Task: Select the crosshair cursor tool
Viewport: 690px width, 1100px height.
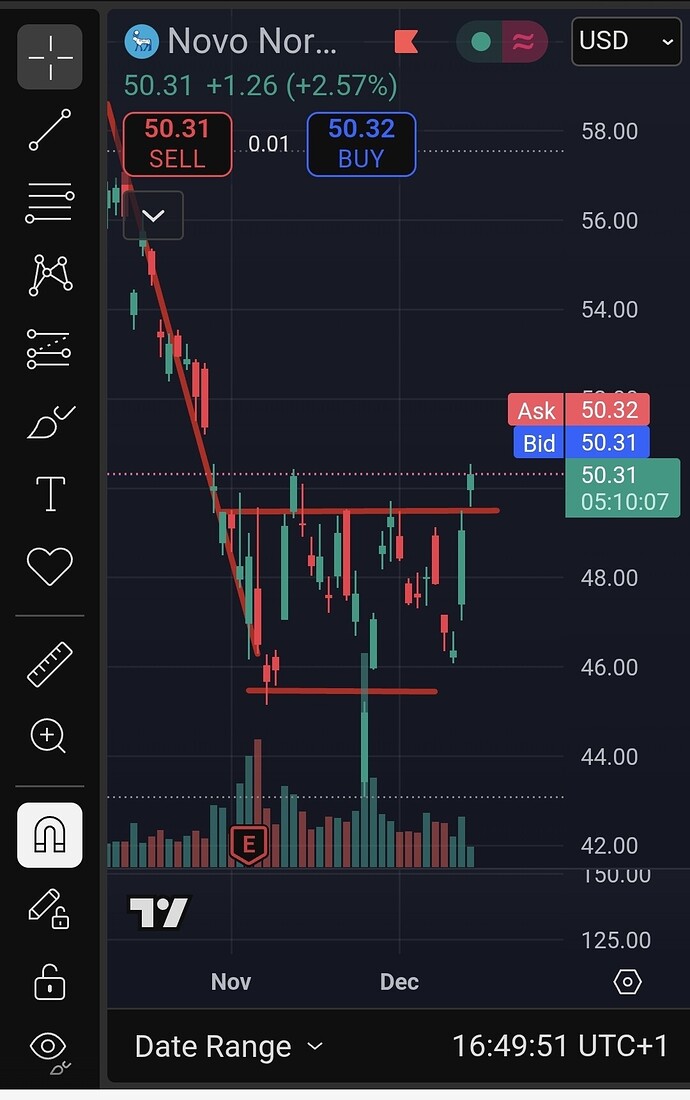Action: pos(50,57)
